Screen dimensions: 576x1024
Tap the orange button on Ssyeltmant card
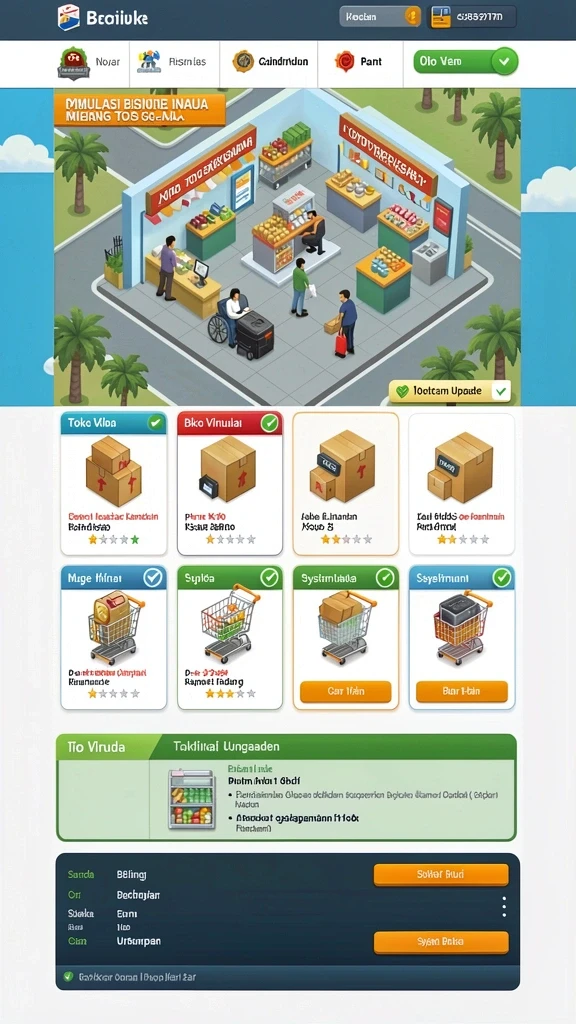(x=462, y=691)
